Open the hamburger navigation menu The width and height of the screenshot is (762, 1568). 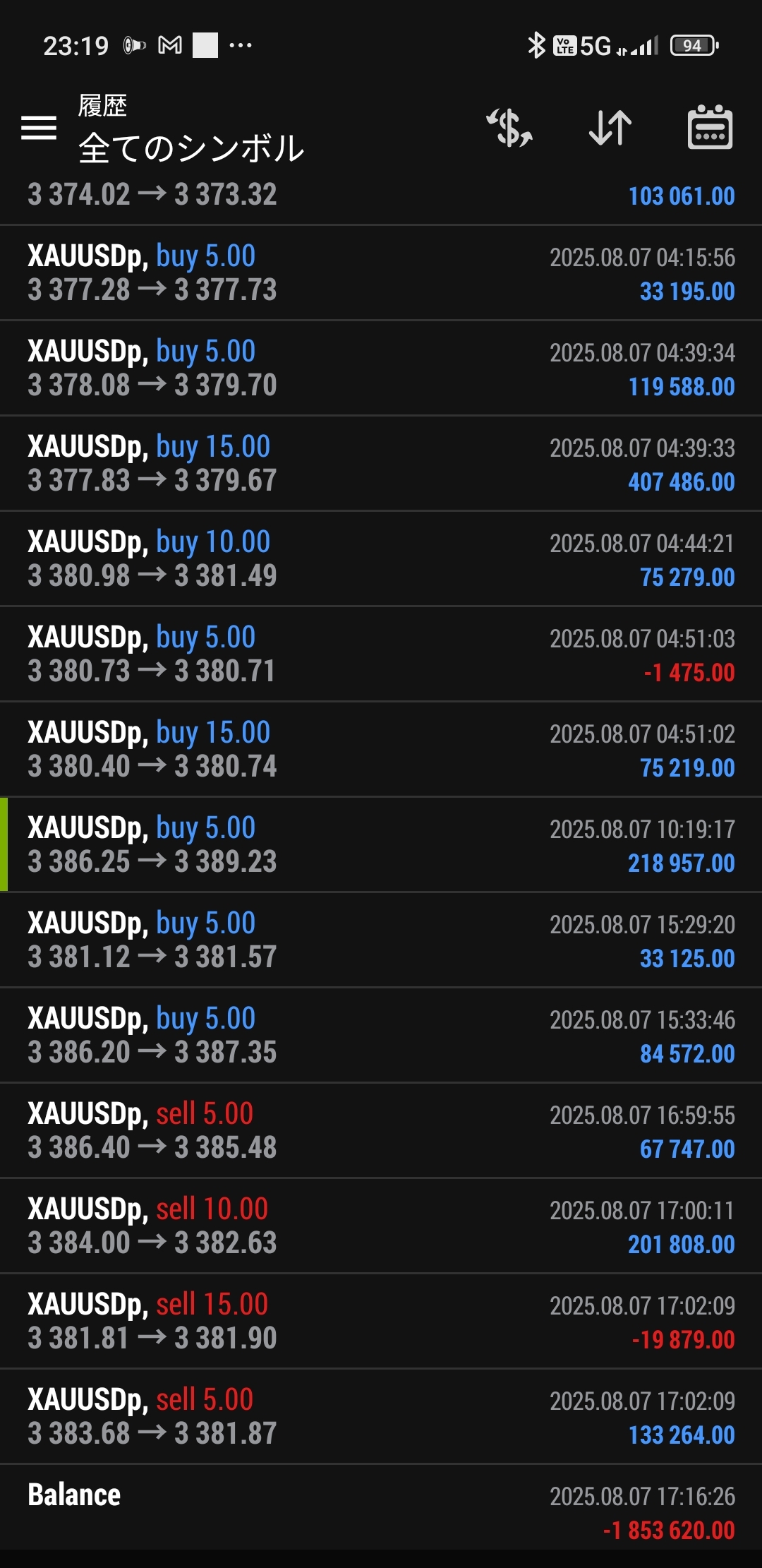click(x=39, y=128)
